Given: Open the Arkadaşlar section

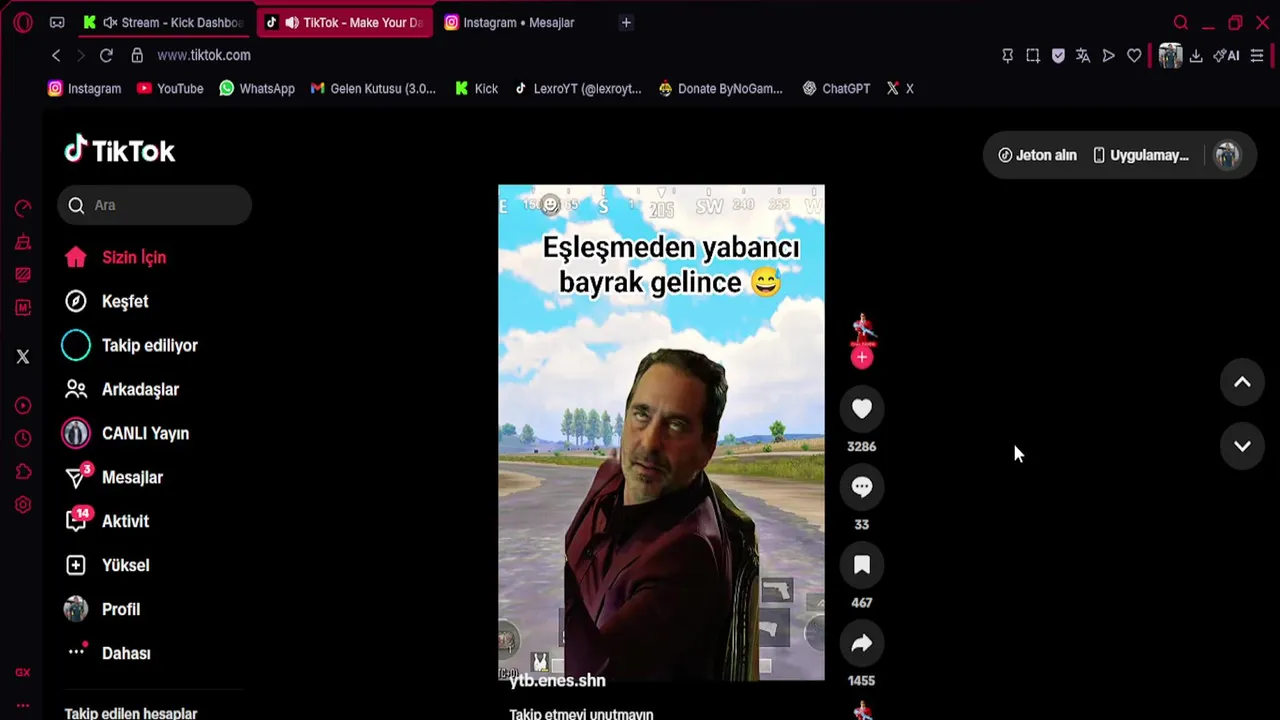Looking at the screenshot, I should pos(140,389).
